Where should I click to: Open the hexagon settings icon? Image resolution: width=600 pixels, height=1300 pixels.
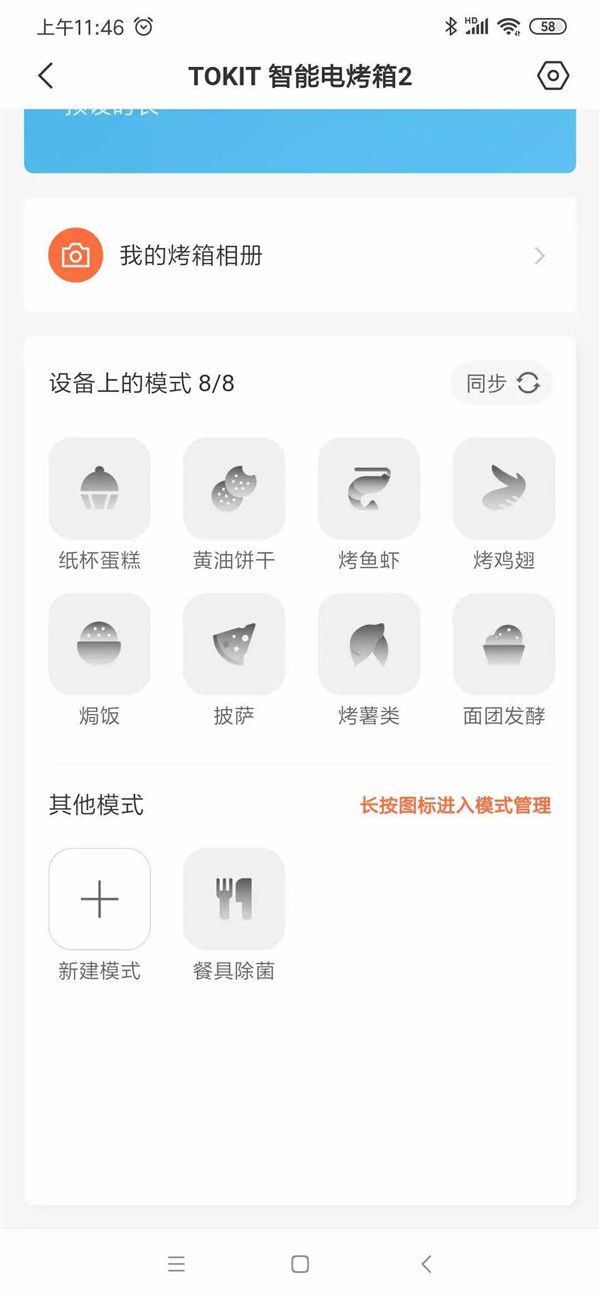coord(553,76)
